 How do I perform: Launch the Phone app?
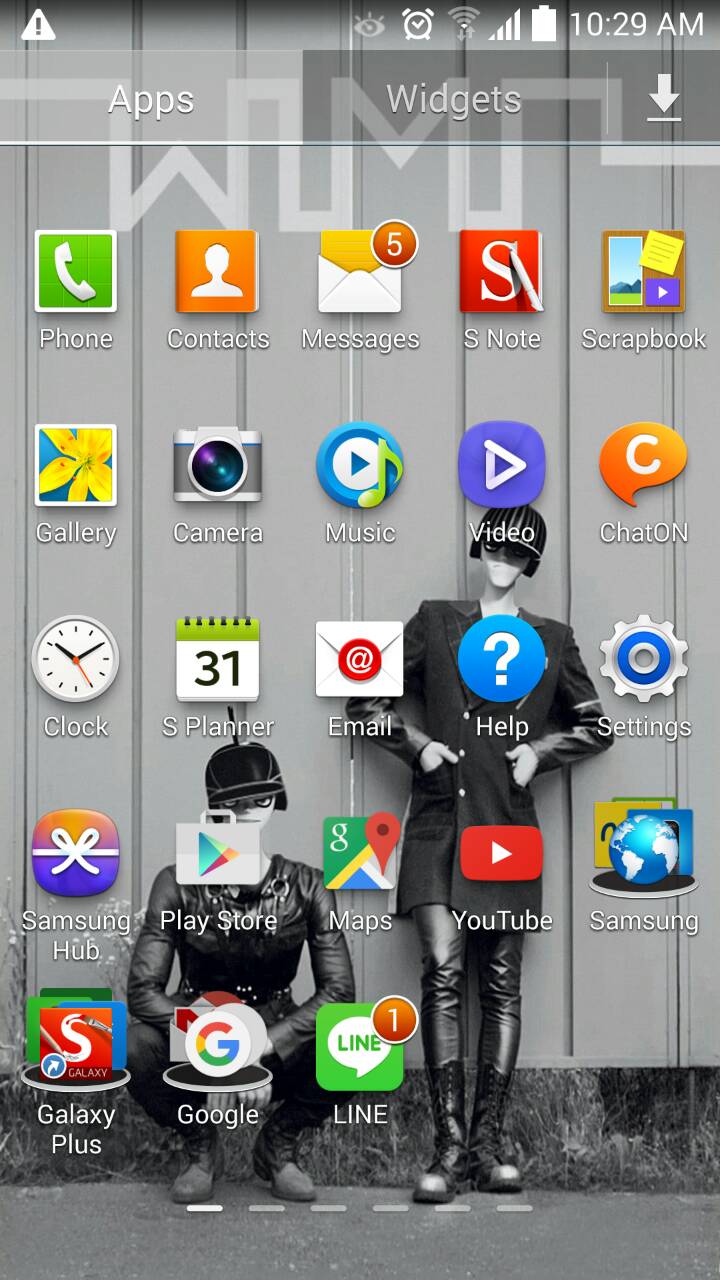pos(76,272)
